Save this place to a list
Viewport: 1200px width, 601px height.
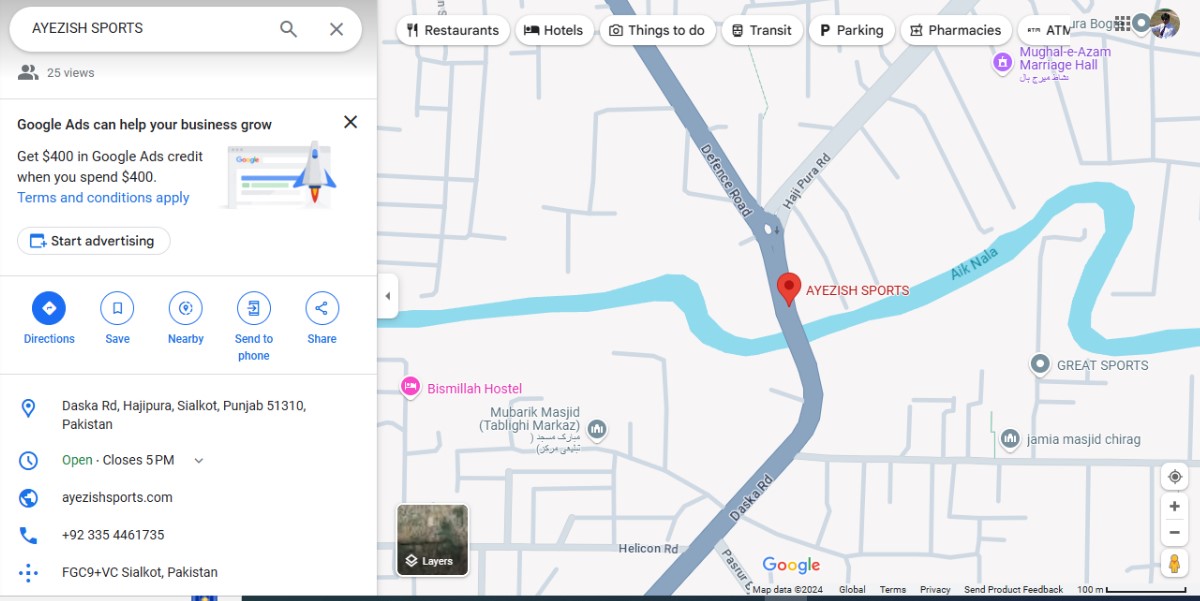tap(117, 308)
